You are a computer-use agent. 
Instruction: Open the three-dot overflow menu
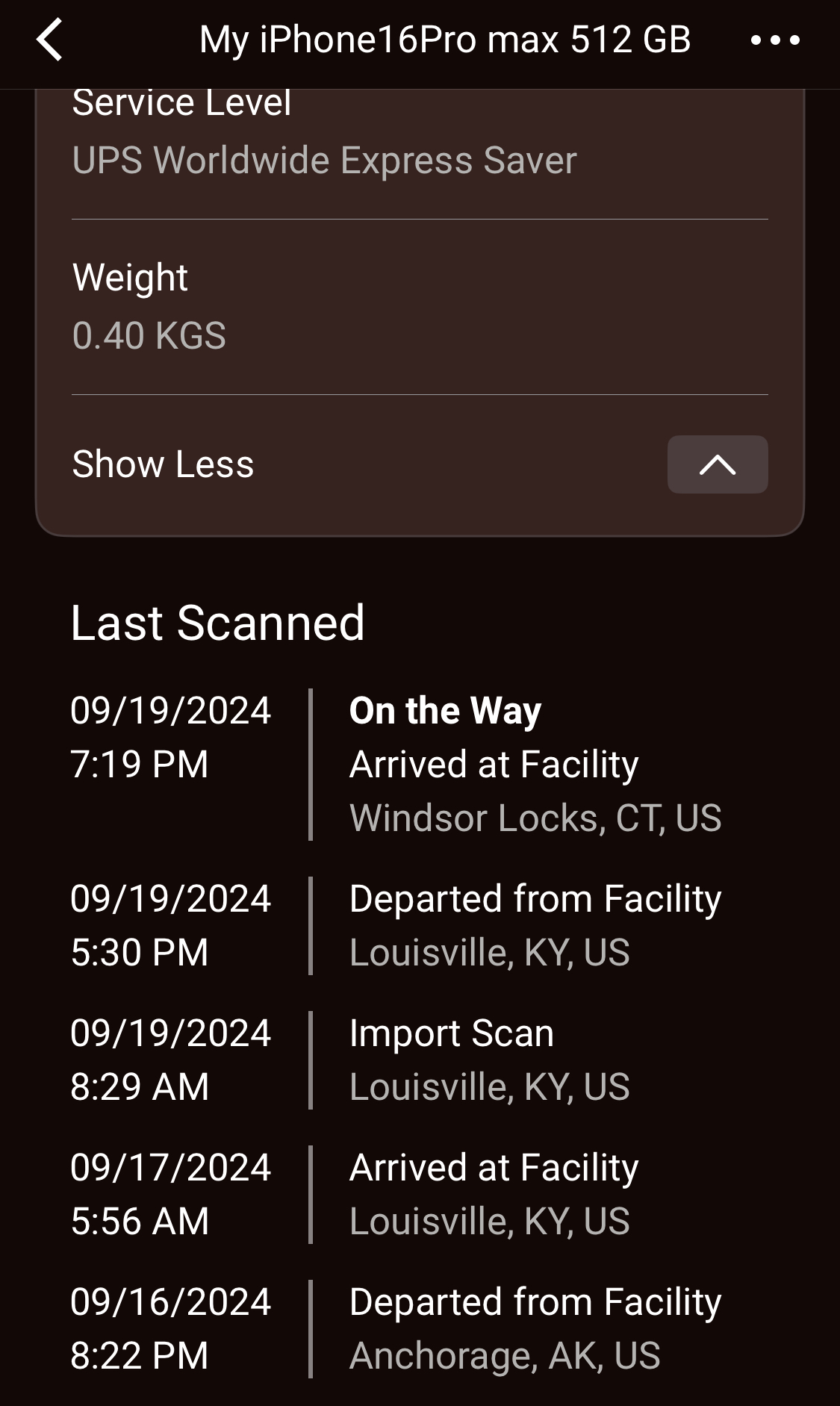pyautogui.click(x=775, y=40)
